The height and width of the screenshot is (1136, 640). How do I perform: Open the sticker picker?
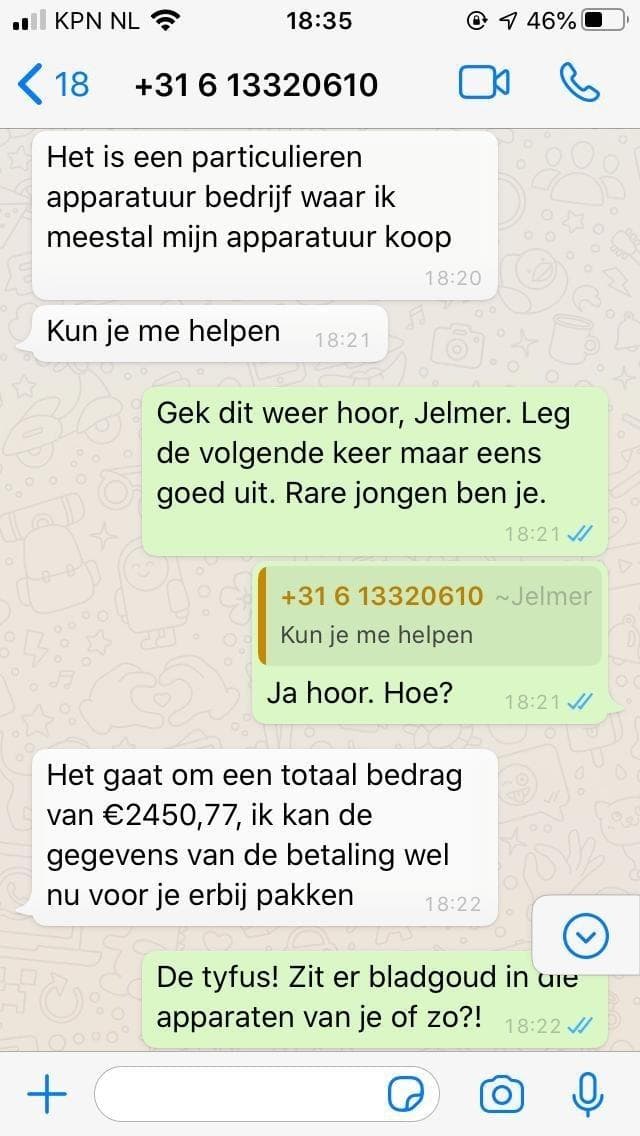point(406,1096)
